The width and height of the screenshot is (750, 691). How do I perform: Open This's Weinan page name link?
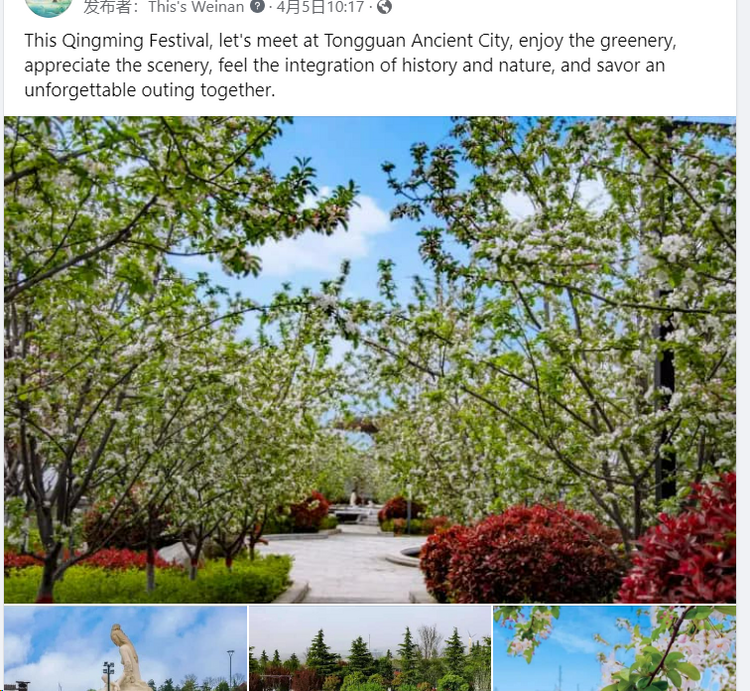pos(195,7)
